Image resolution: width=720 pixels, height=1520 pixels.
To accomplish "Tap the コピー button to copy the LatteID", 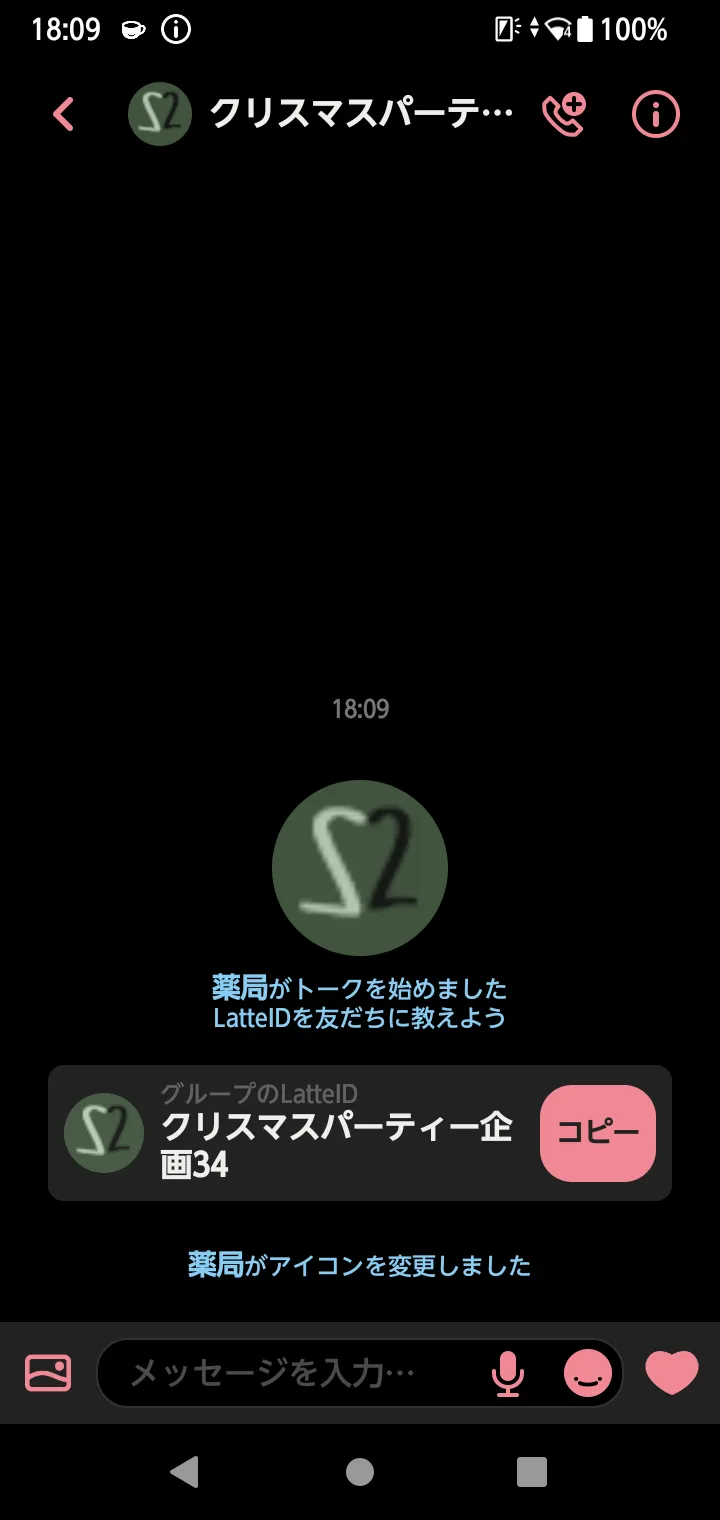I will (598, 1133).
